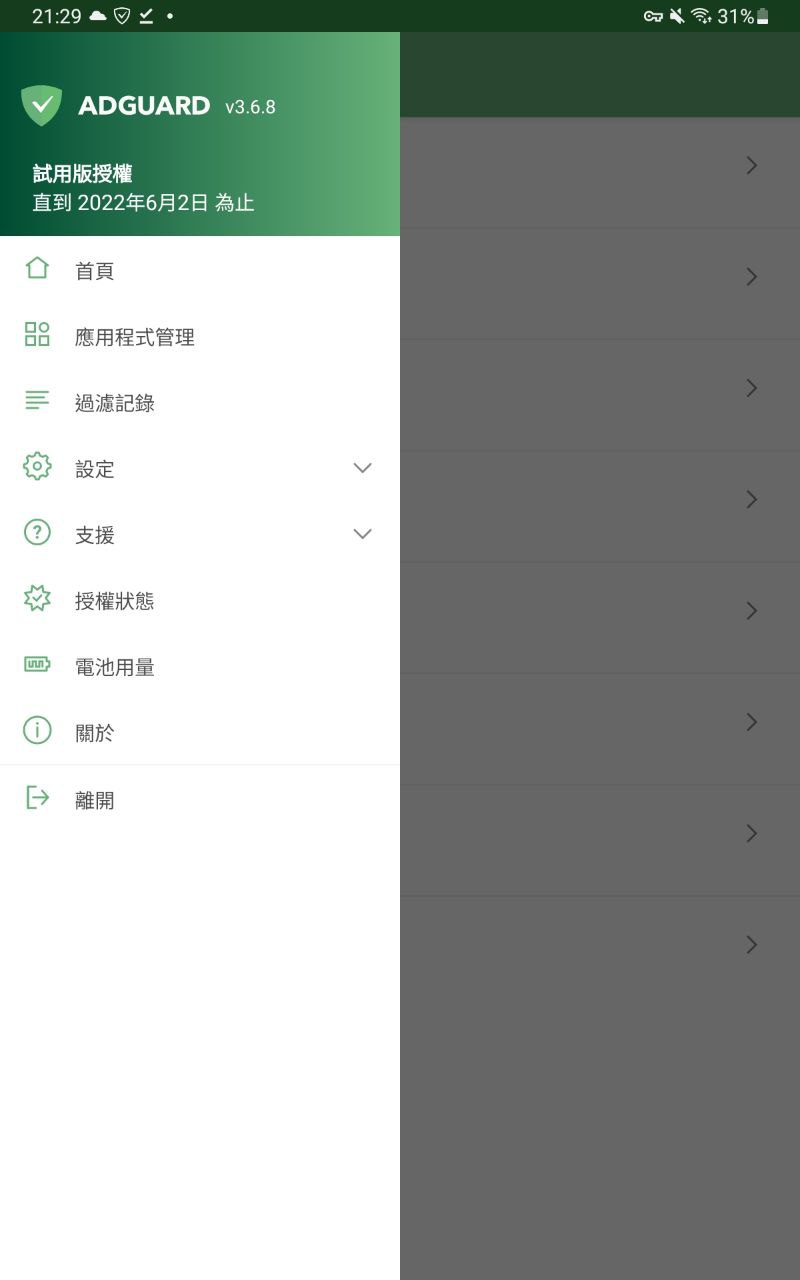Open 授權狀態

pyautogui.click(x=114, y=600)
